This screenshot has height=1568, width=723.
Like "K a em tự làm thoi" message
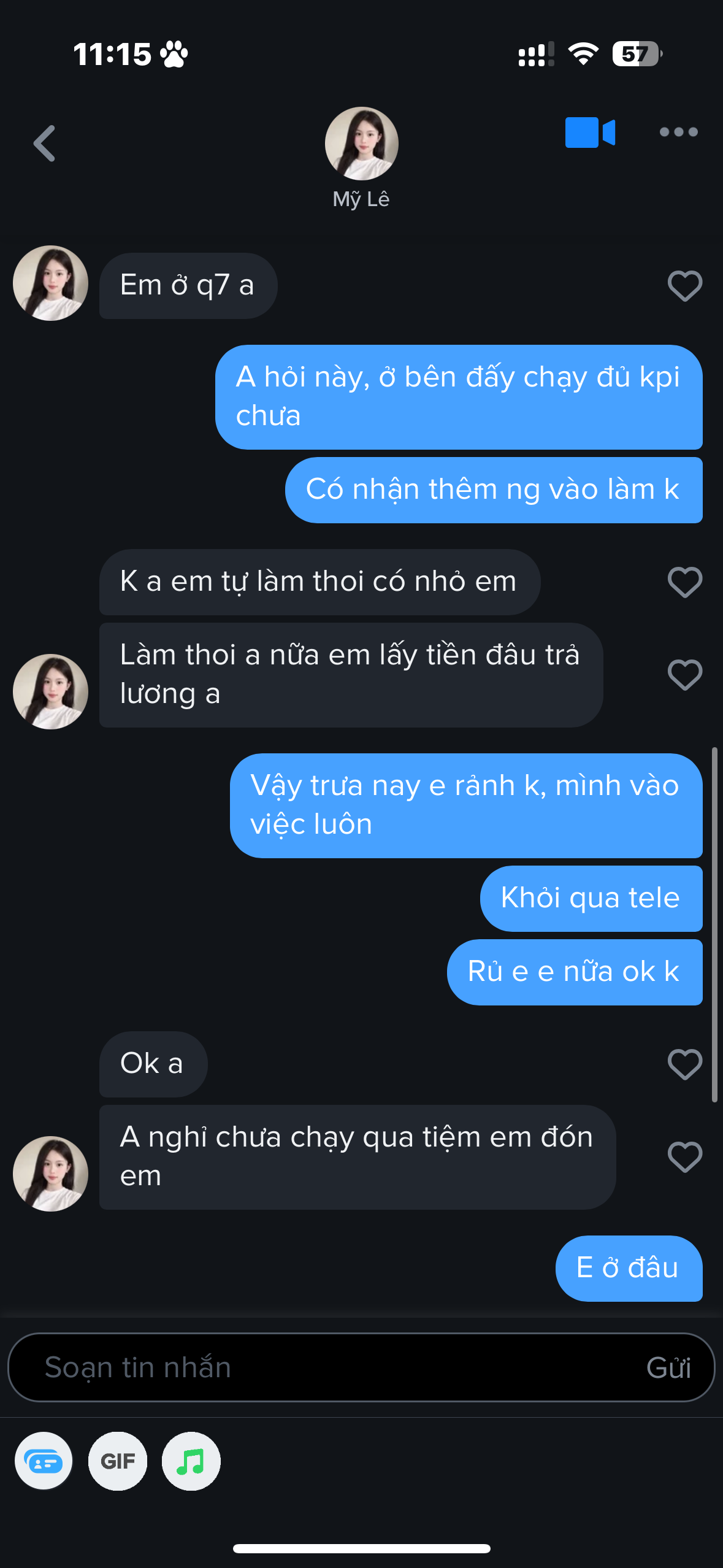click(x=684, y=582)
